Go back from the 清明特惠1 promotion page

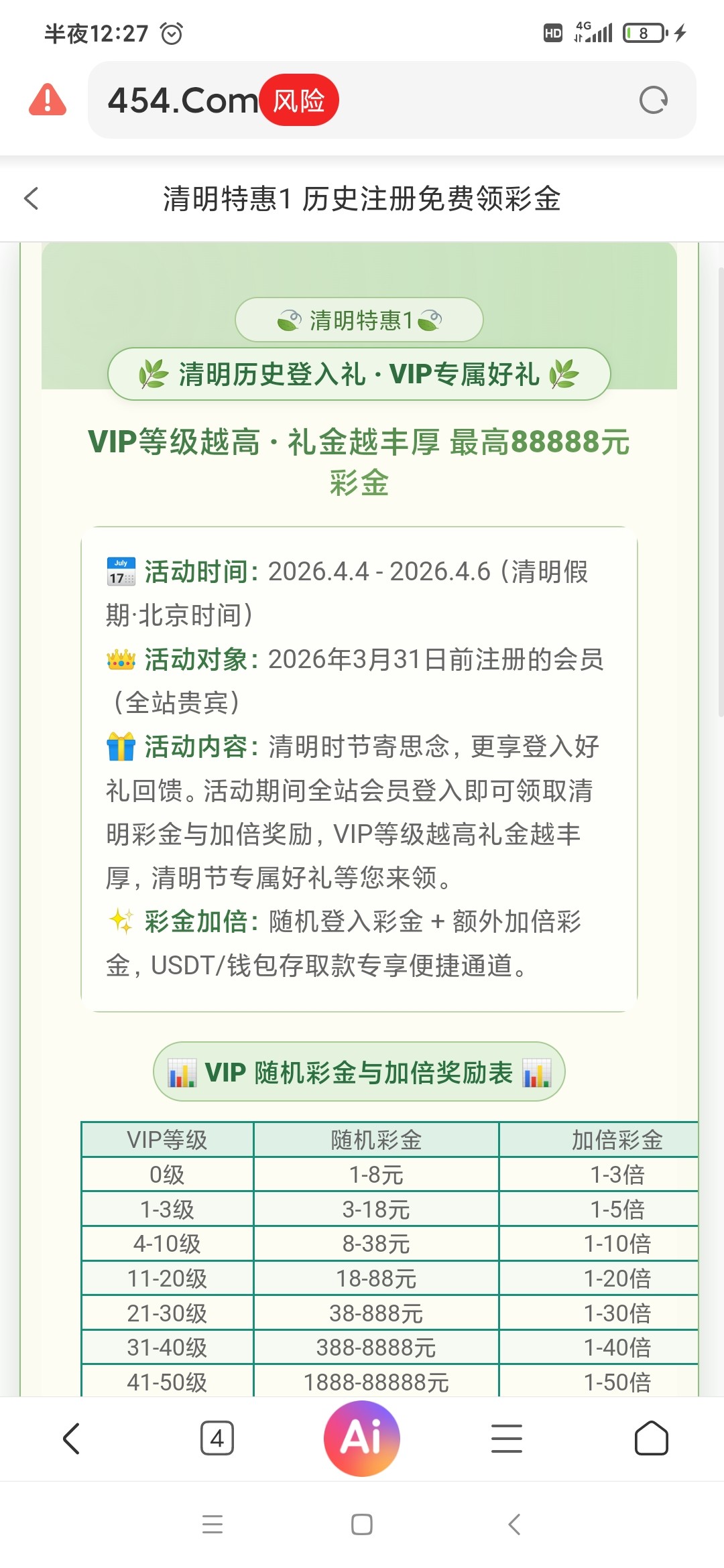coord(32,198)
